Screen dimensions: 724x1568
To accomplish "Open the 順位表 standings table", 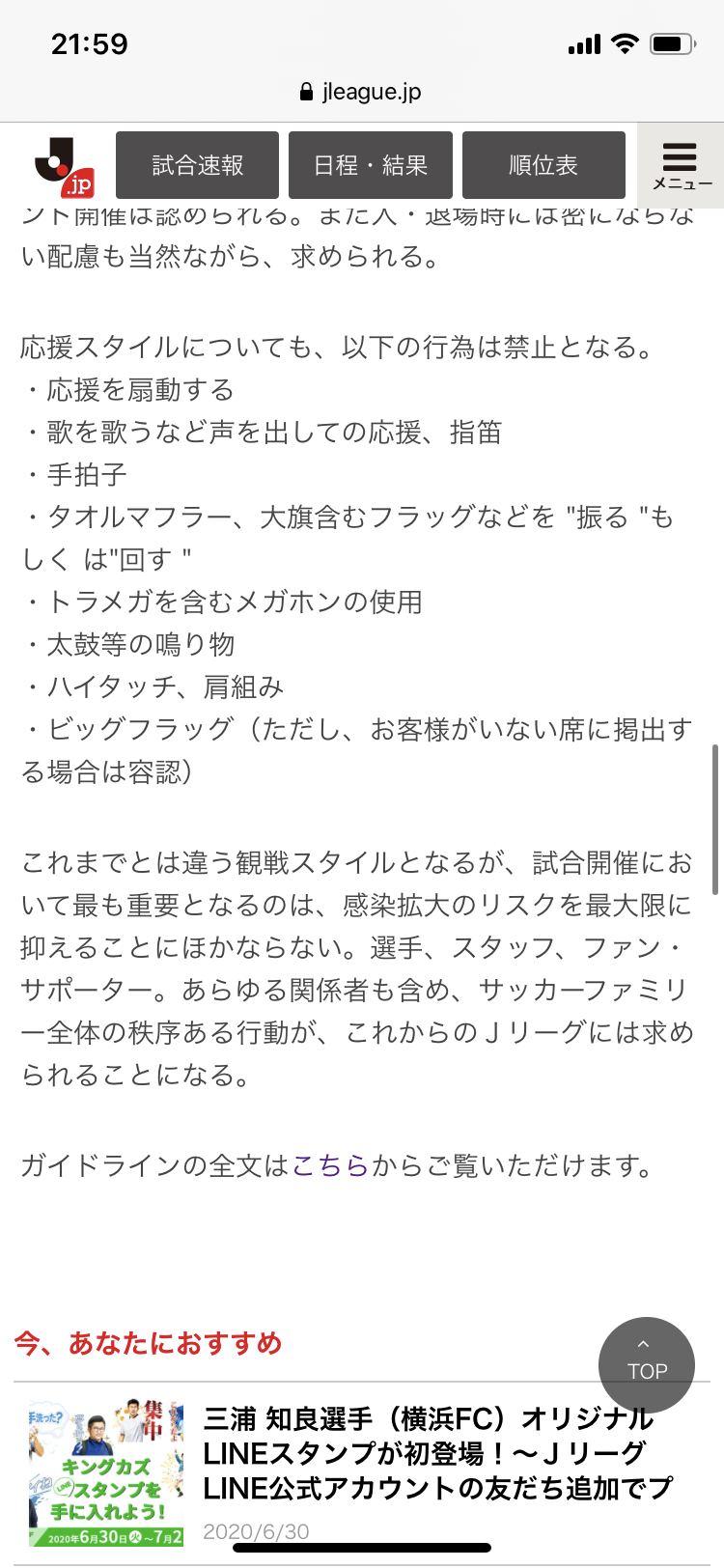I will click(x=543, y=165).
